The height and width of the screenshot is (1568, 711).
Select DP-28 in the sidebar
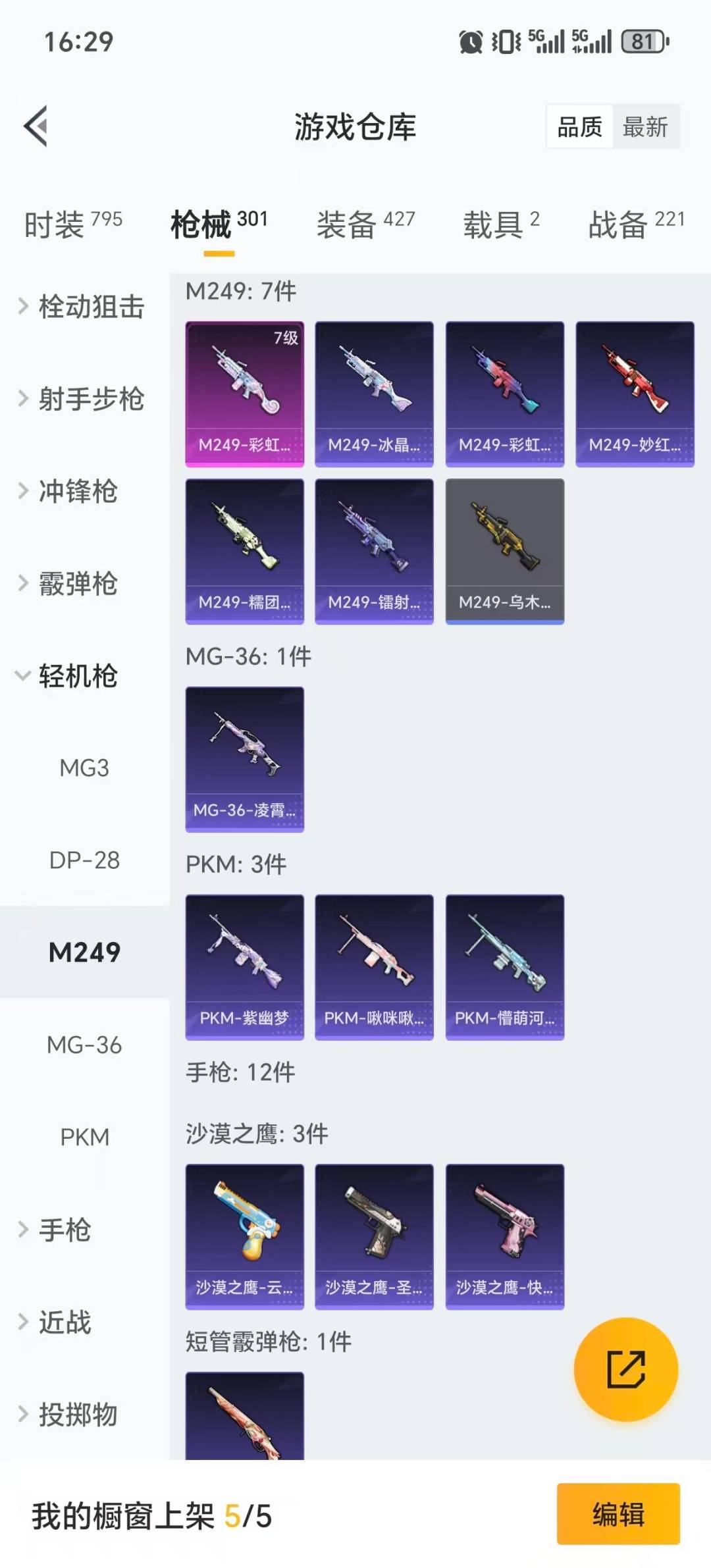(x=84, y=860)
